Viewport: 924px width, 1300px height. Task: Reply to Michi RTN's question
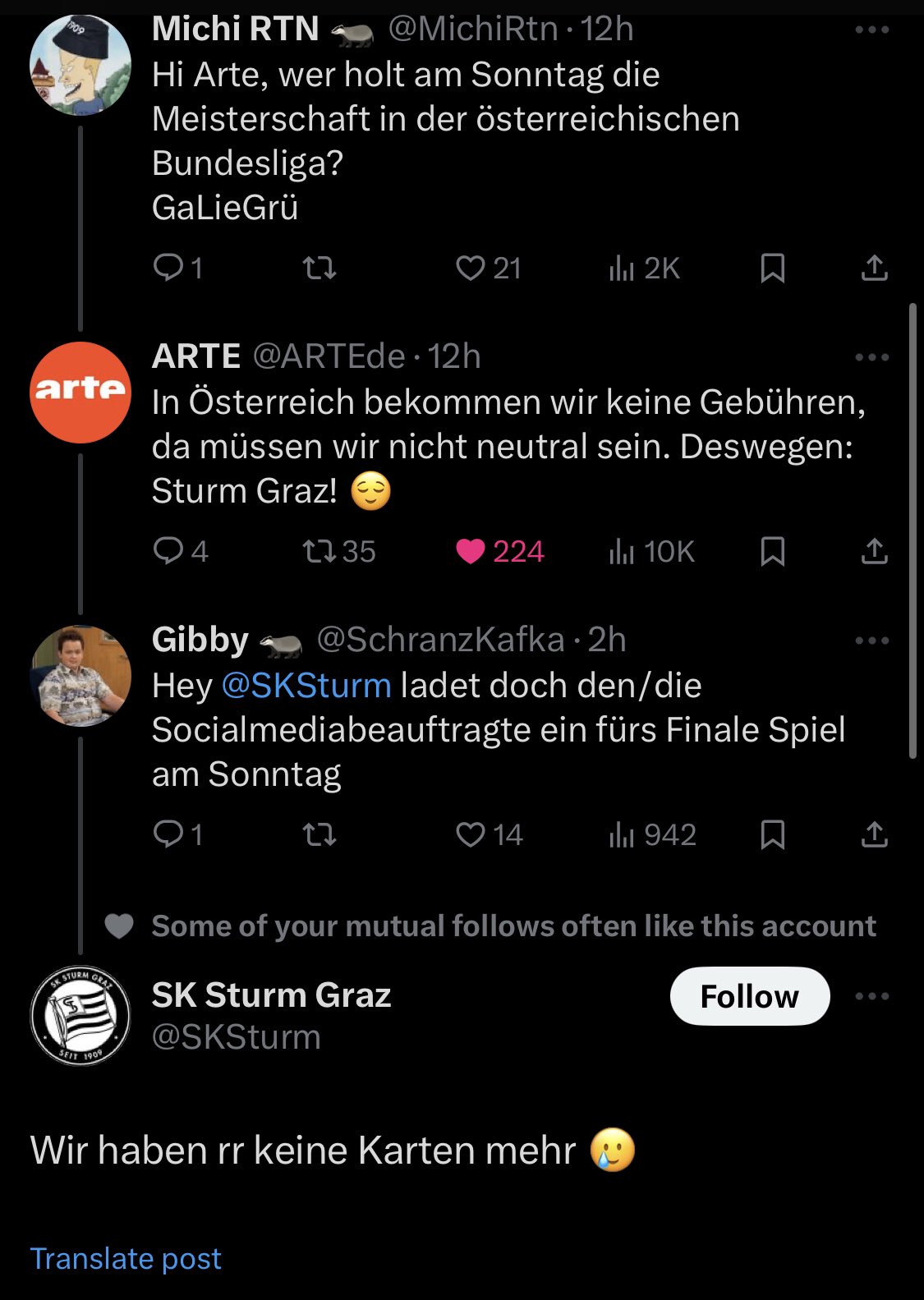pos(178,269)
